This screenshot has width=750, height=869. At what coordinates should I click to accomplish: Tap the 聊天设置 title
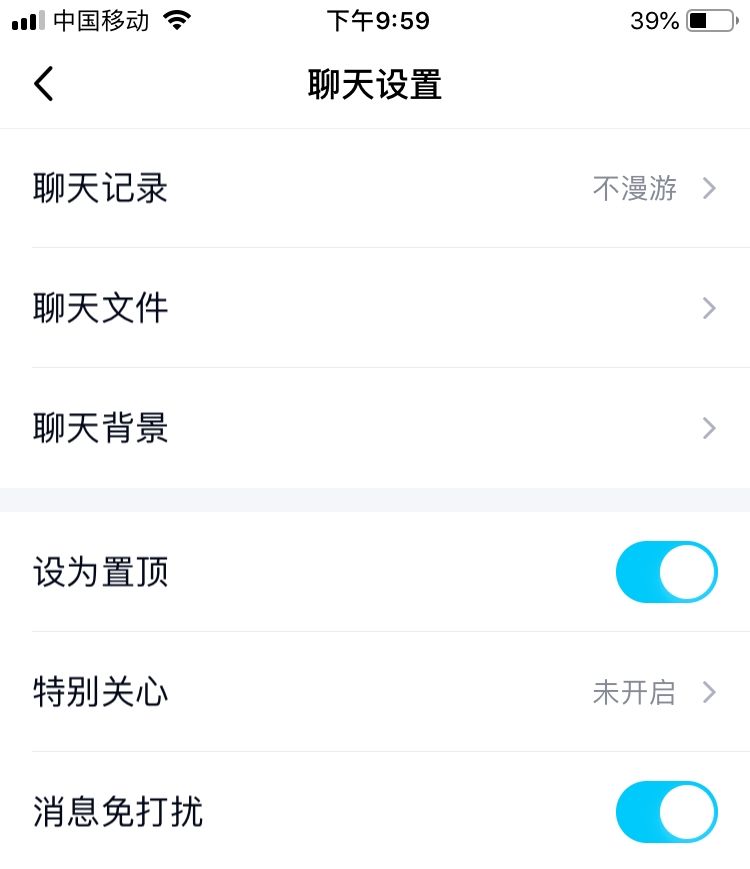(375, 84)
